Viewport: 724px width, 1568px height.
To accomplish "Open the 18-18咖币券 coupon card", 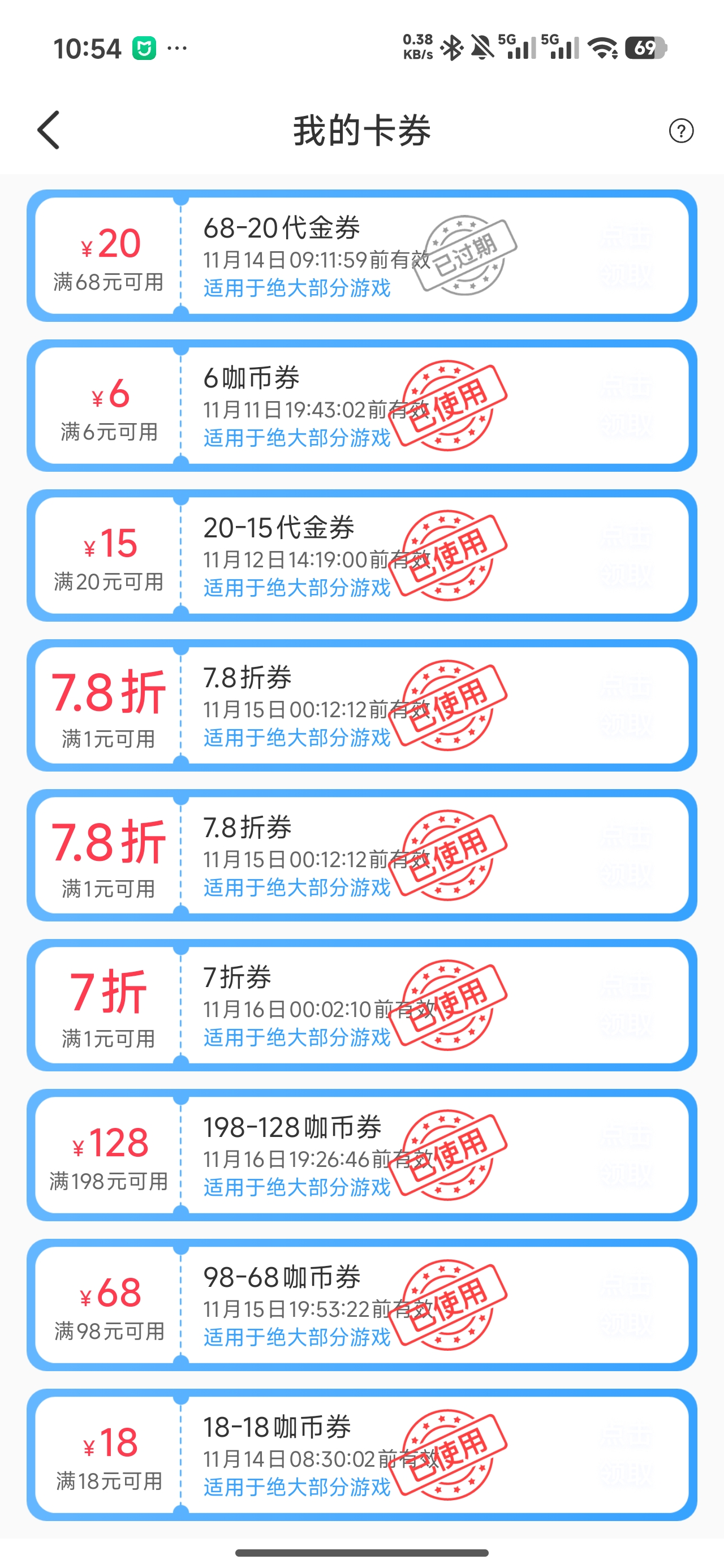I will 361,1454.
